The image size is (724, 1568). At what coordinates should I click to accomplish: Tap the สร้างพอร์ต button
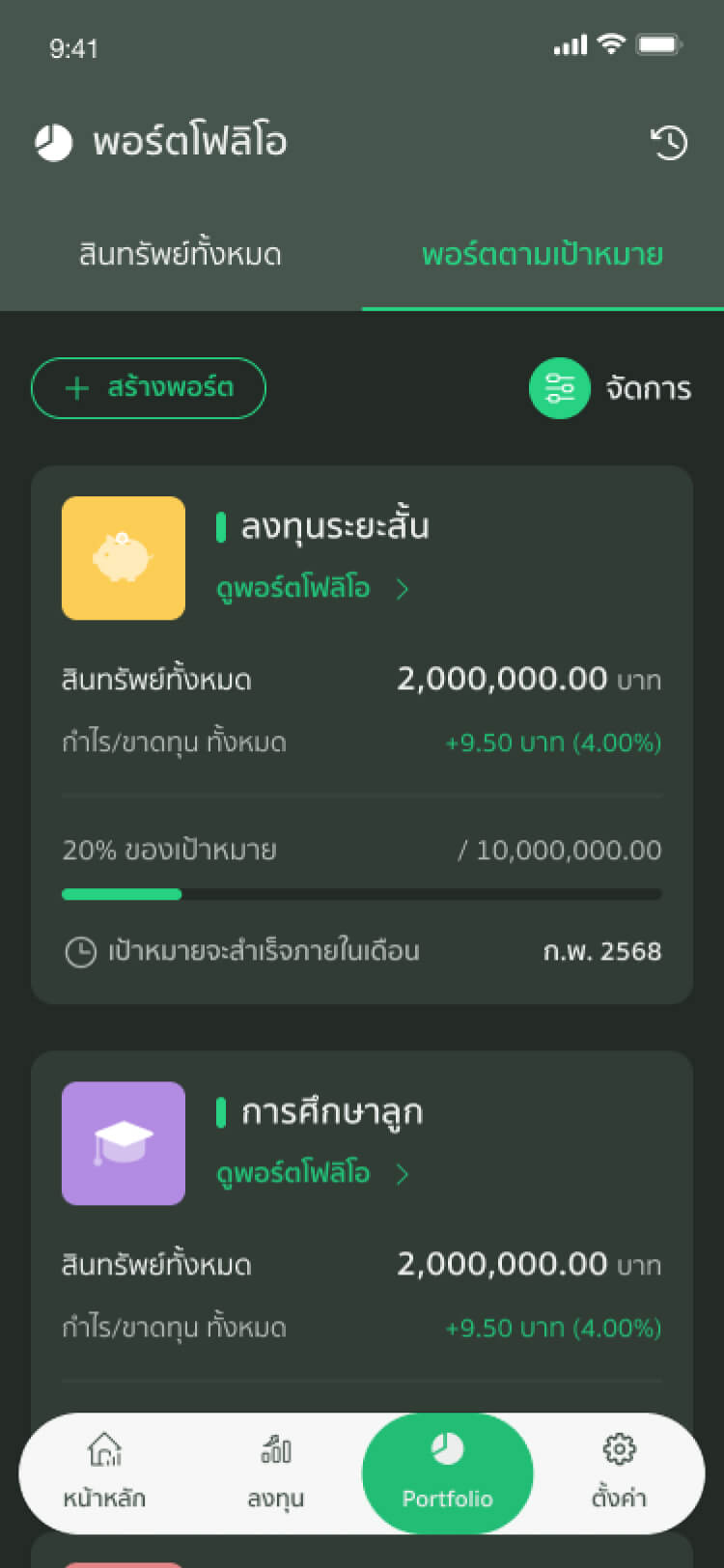click(x=149, y=388)
